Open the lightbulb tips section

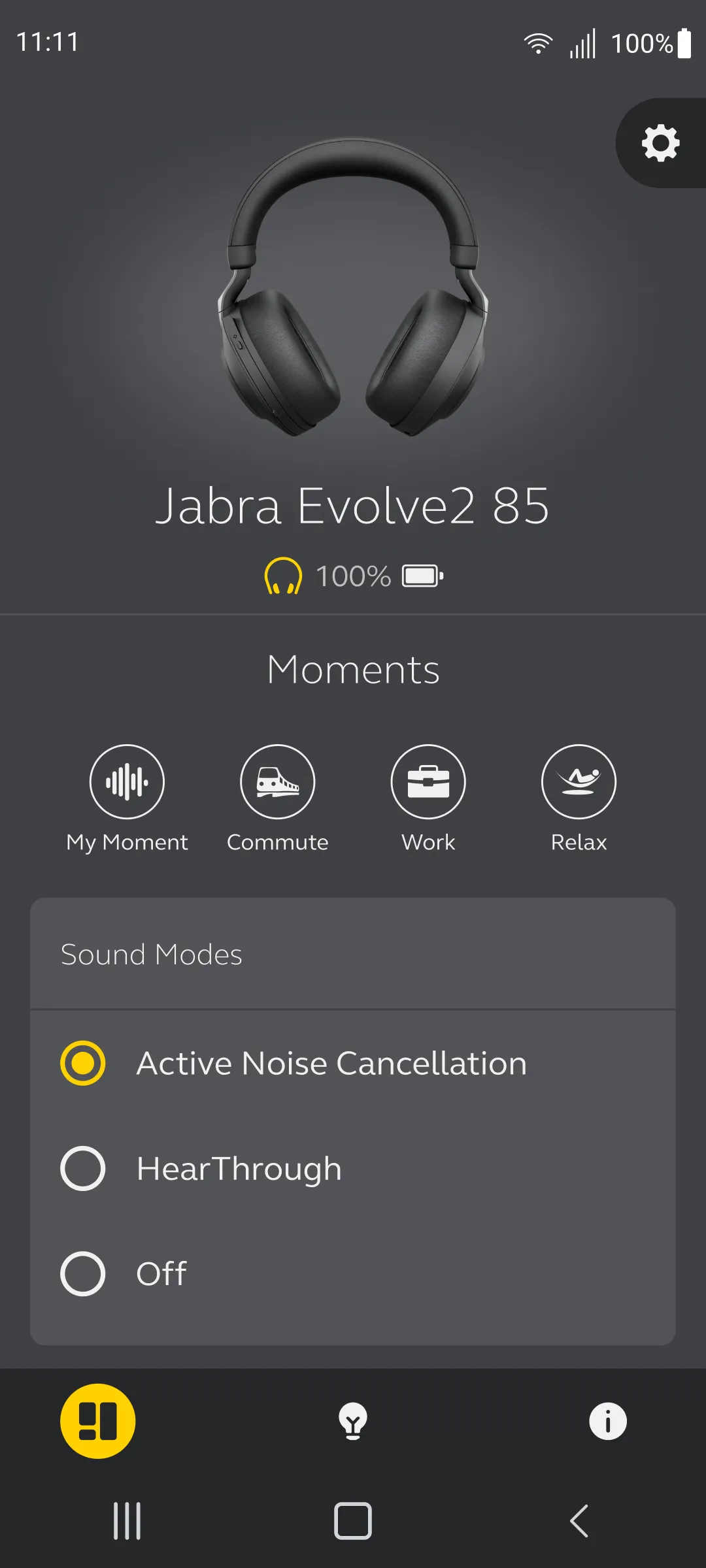(x=353, y=1421)
